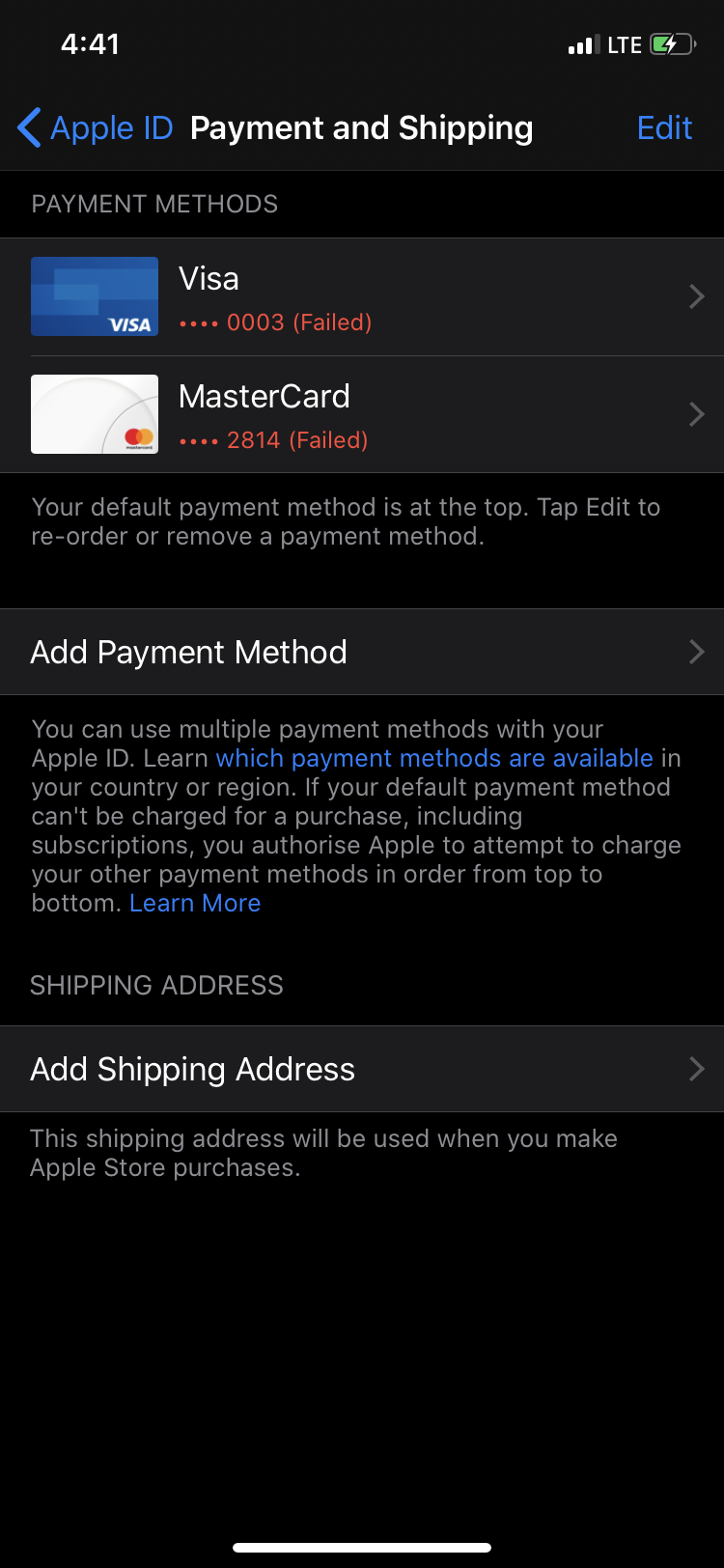Open the Visa card ending 0003
Viewport: 724px width, 1568px height.
362,297
